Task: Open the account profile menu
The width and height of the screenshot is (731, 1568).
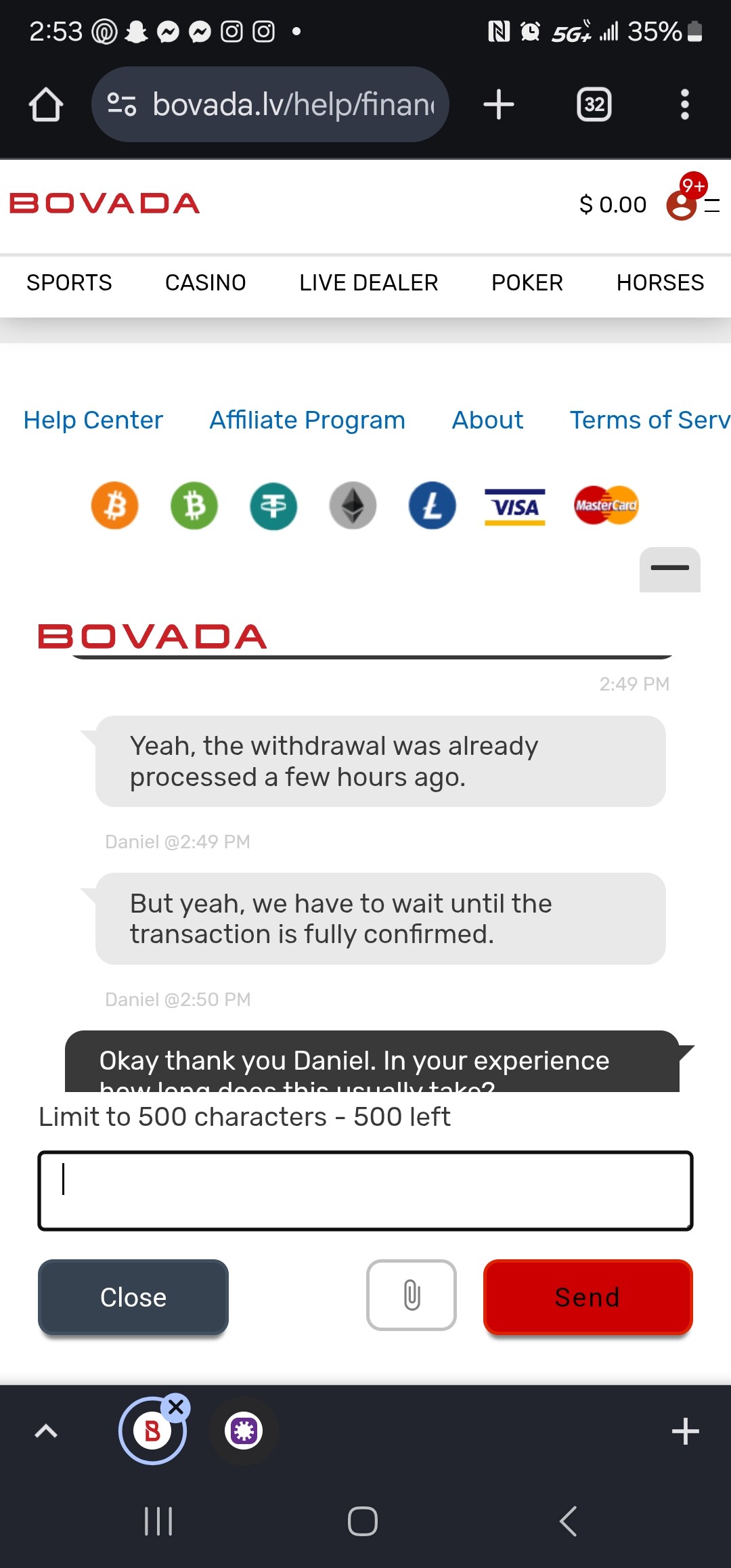Action: [684, 204]
